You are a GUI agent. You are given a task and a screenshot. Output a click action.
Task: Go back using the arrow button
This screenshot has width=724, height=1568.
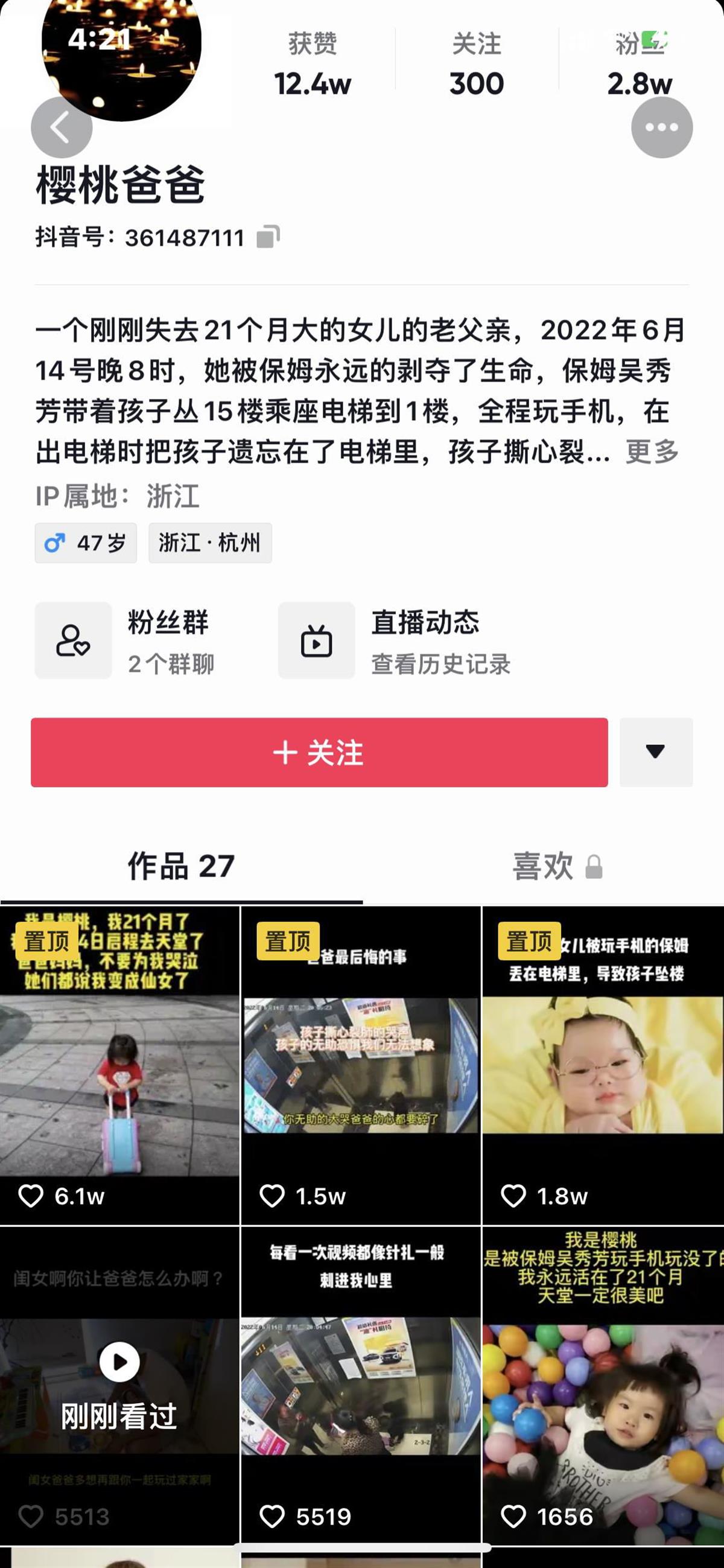tap(62, 128)
